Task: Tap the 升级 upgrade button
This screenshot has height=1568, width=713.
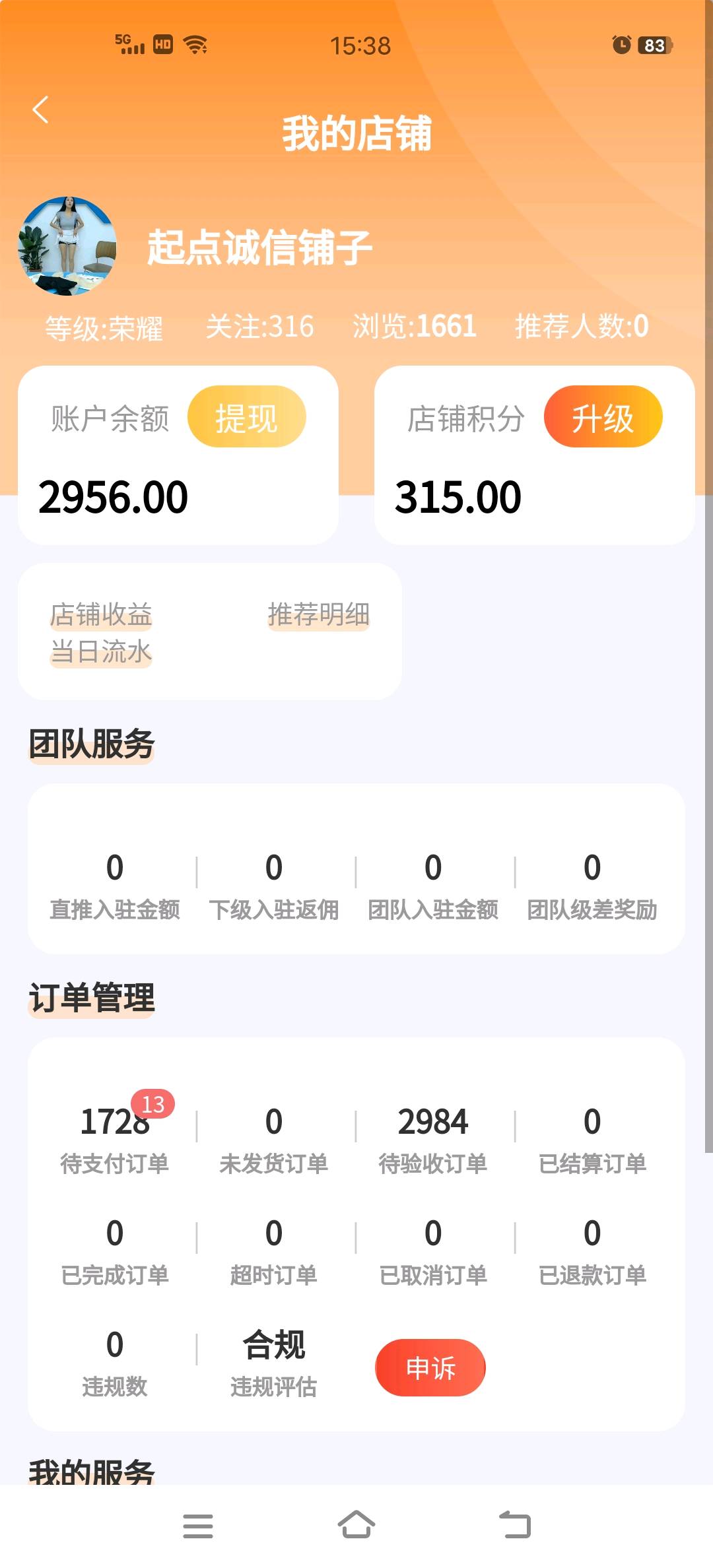Action: [602, 417]
